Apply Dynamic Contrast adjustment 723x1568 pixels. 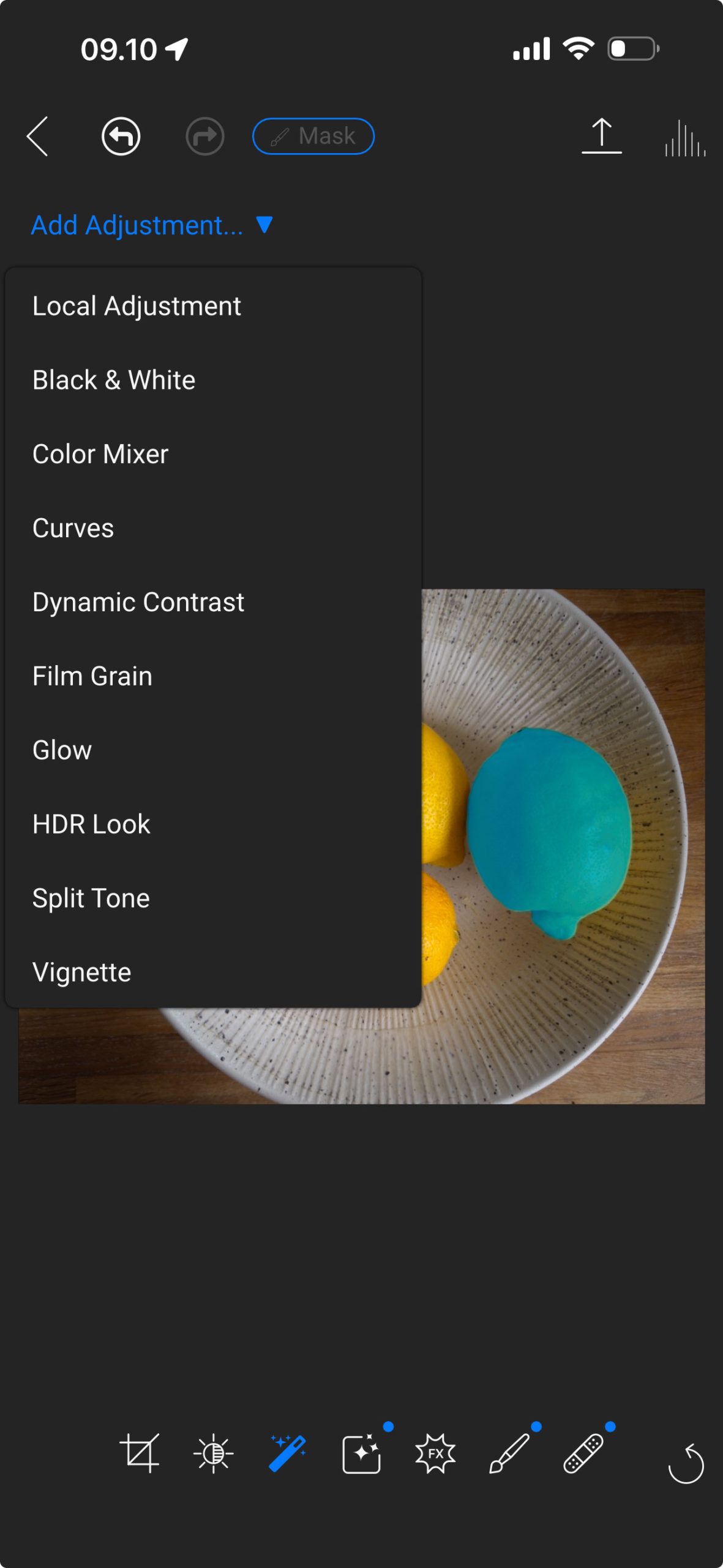[x=138, y=602]
